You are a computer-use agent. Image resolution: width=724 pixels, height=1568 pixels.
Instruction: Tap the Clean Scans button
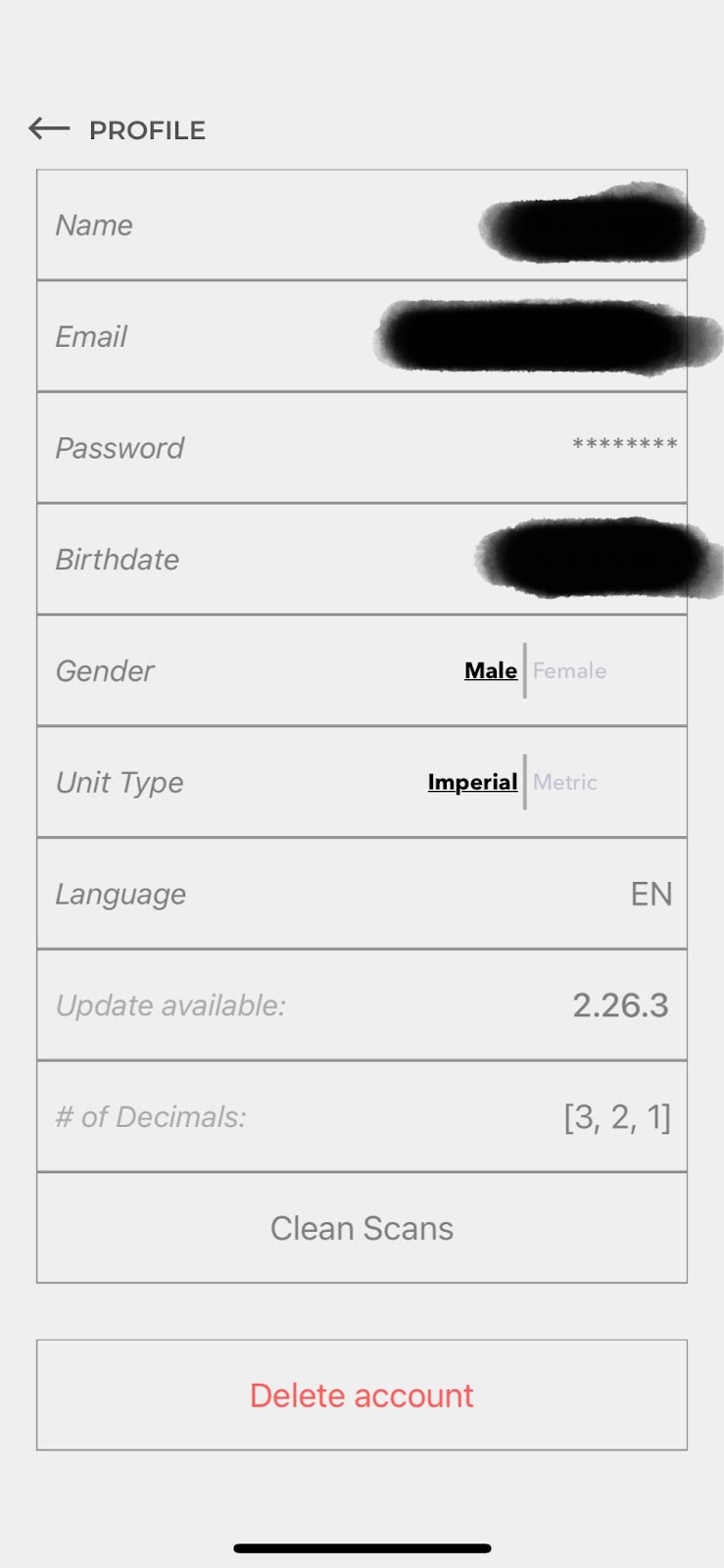362,1228
